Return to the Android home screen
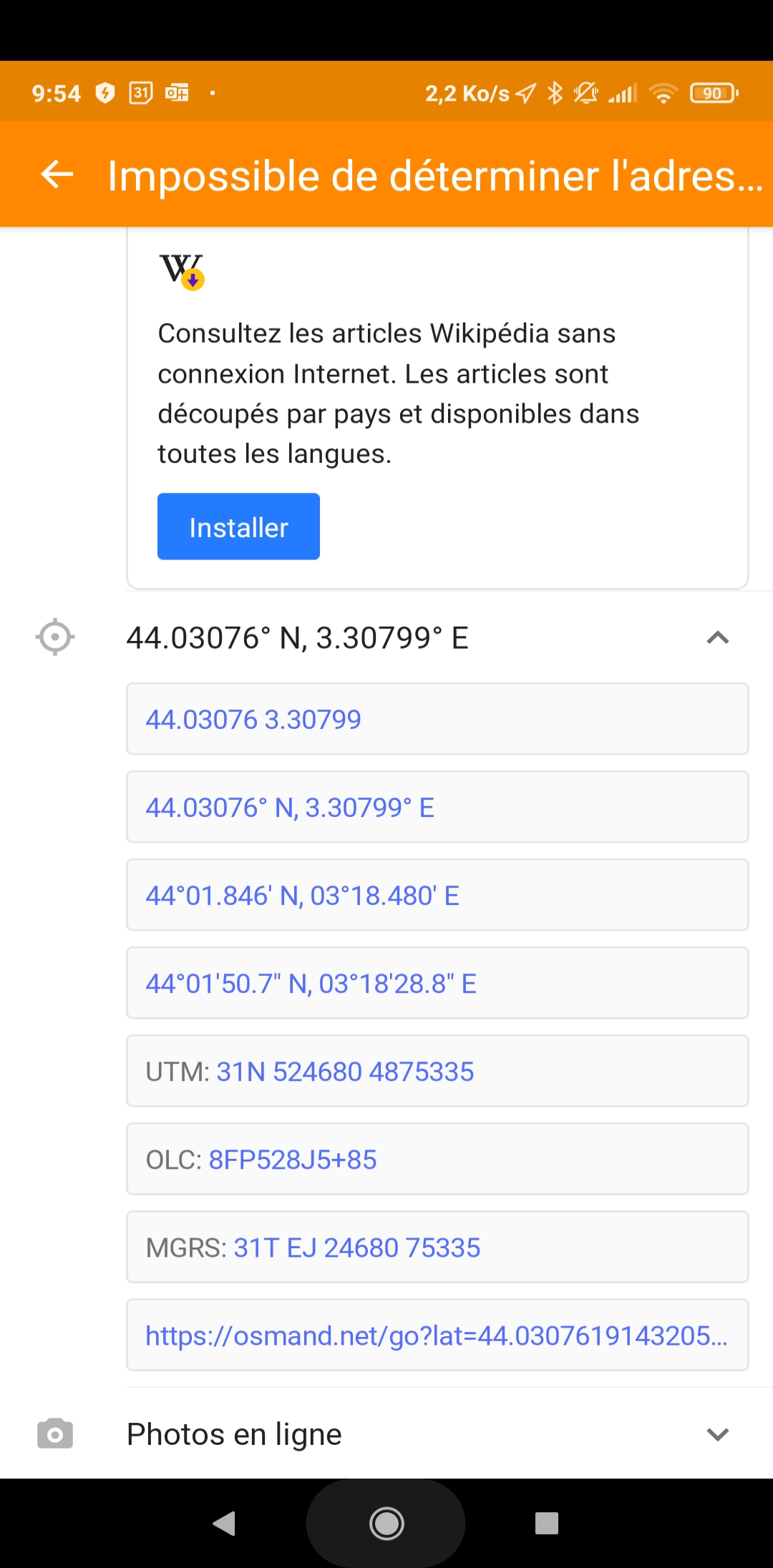 tap(386, 1523)
